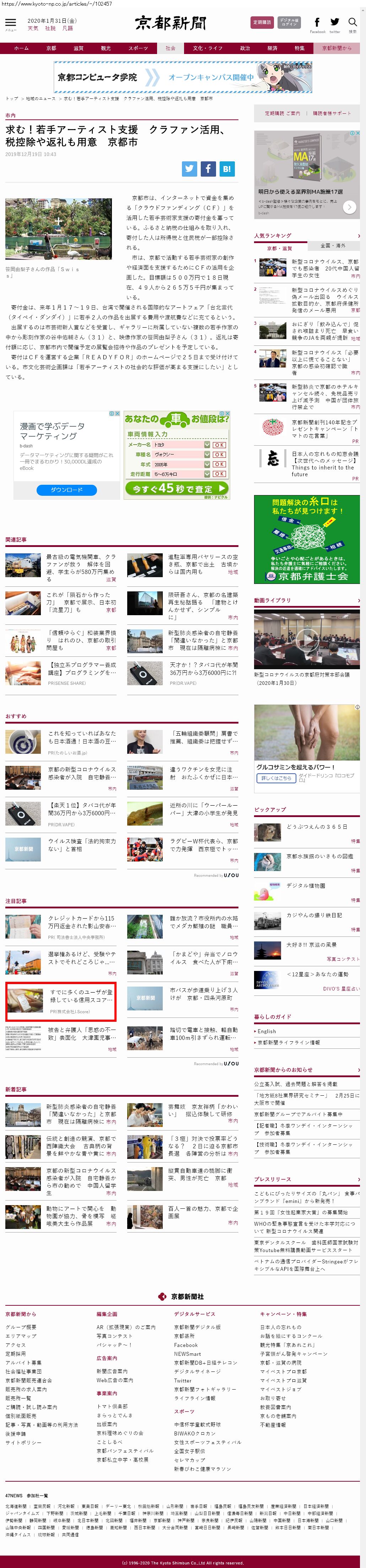Share article via the blue Facebook button

(208, 168)
